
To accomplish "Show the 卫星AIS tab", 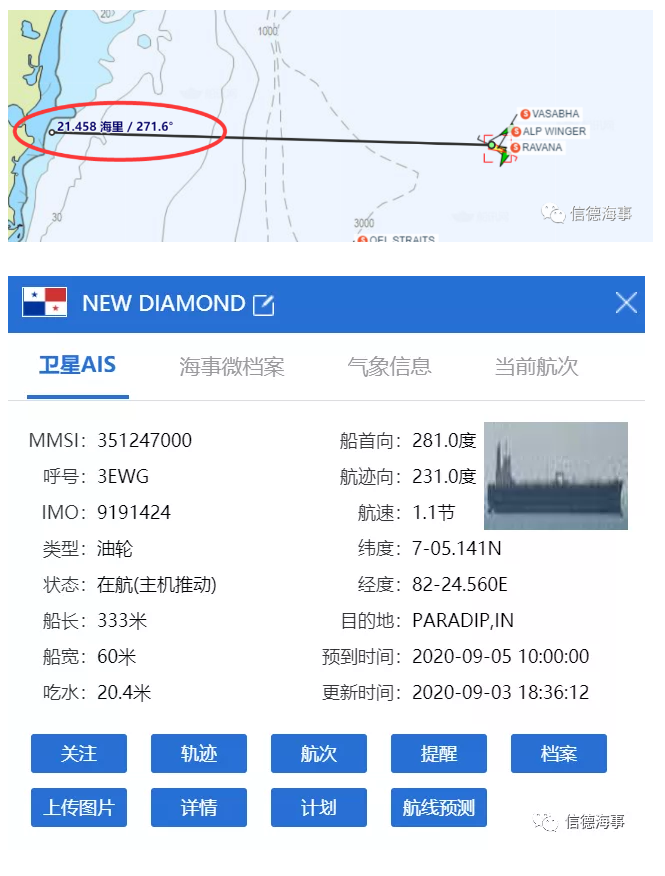I will (x=77, y=366).
